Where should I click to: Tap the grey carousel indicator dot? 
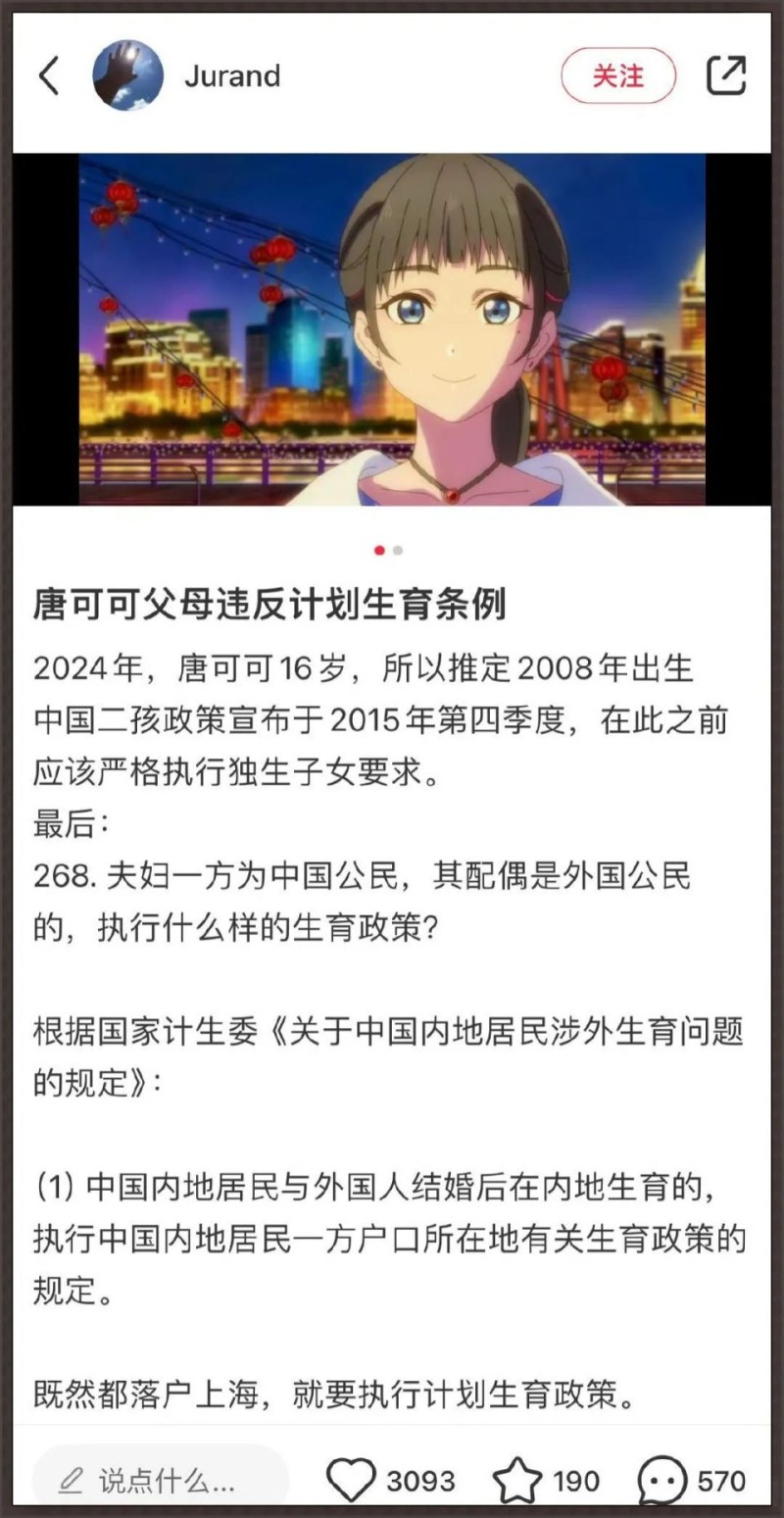point(396,552)
